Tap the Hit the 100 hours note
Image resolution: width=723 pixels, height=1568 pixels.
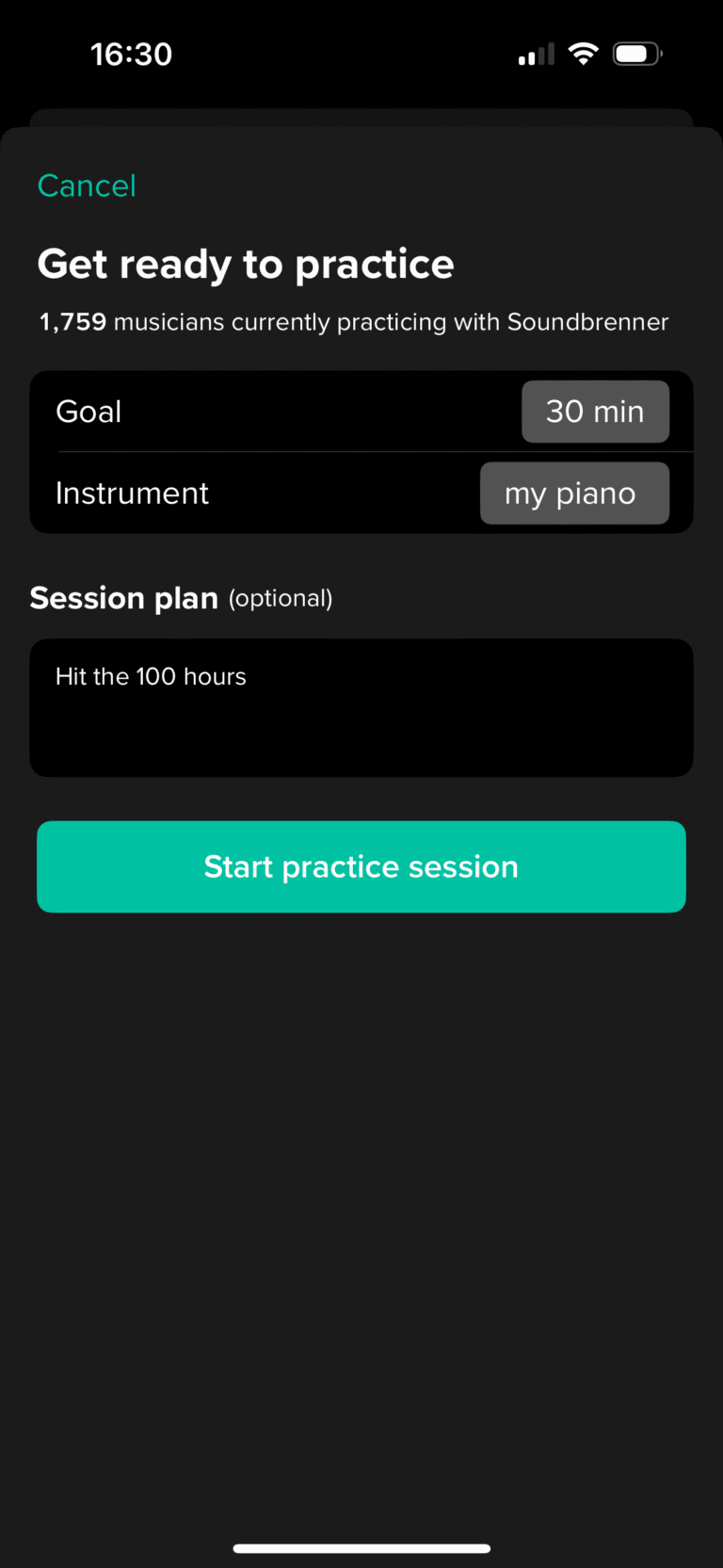(x=151, y=676)
